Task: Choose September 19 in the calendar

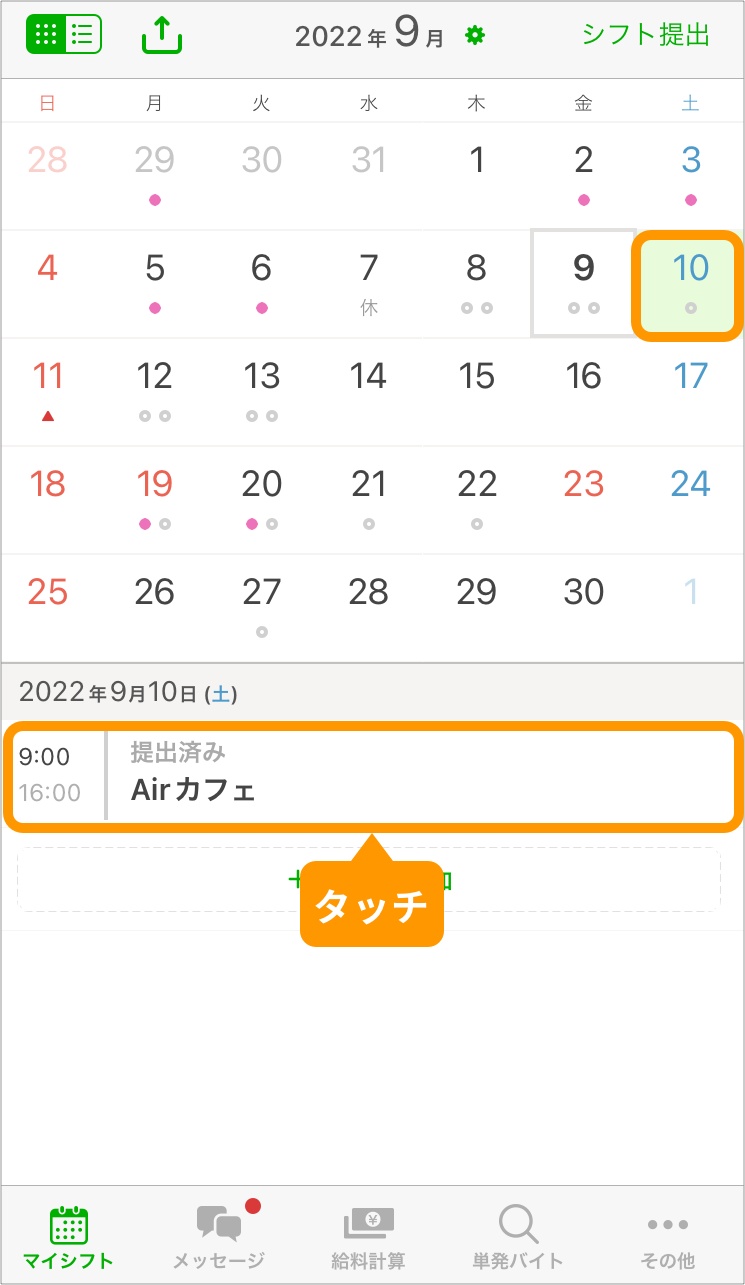Action: point(154,497)
